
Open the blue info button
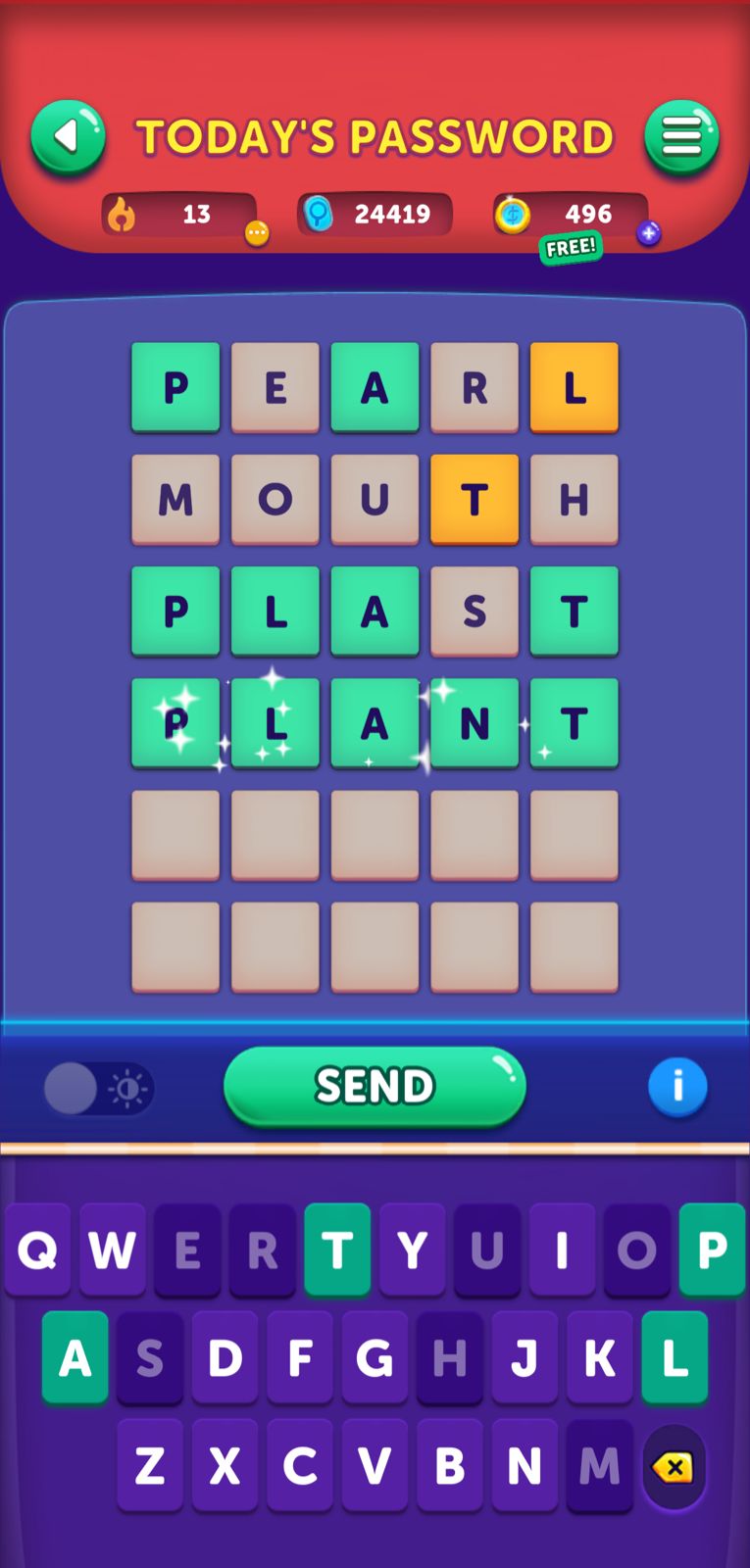coord(677,1087)
